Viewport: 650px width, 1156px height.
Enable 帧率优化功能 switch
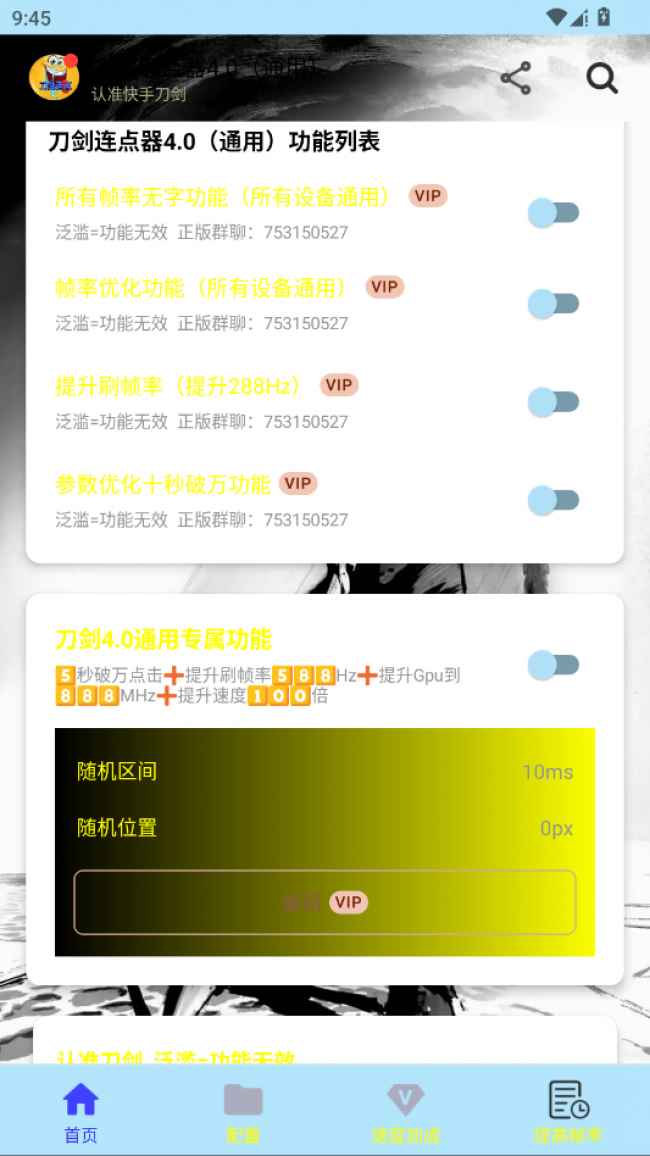click(x=553, y=304)
